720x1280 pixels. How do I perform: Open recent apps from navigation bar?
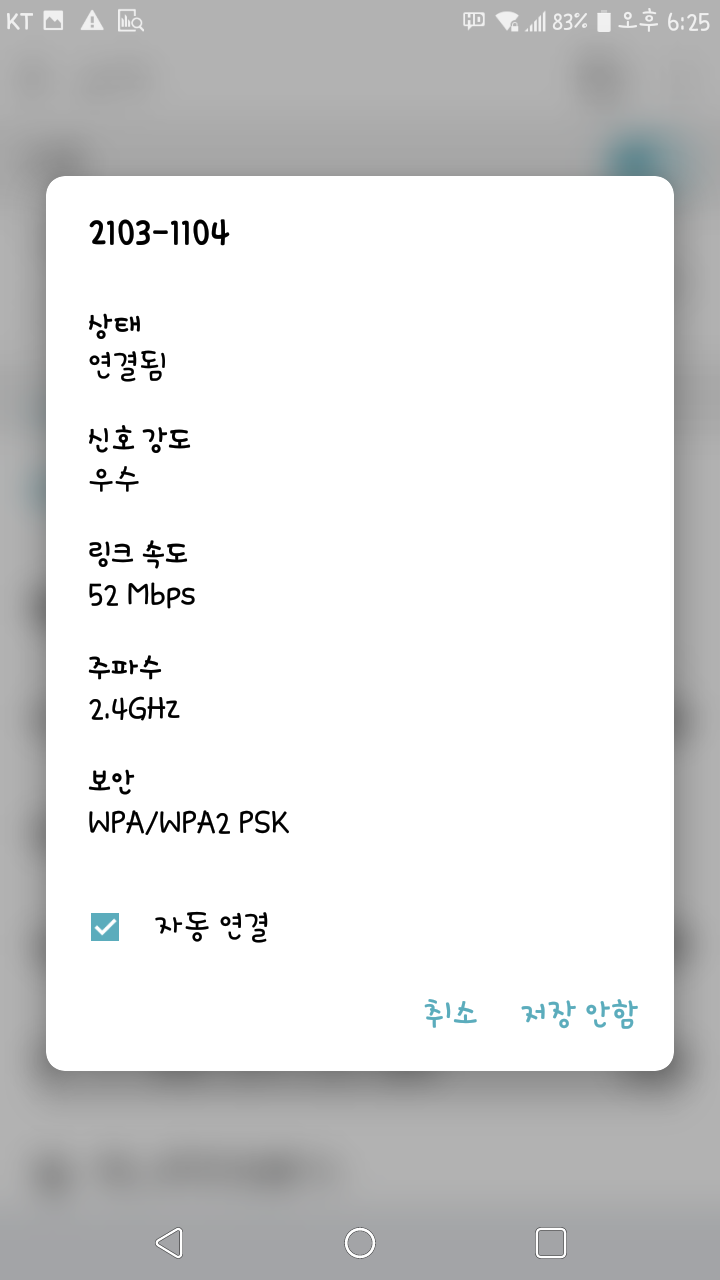click(551, 1242)
